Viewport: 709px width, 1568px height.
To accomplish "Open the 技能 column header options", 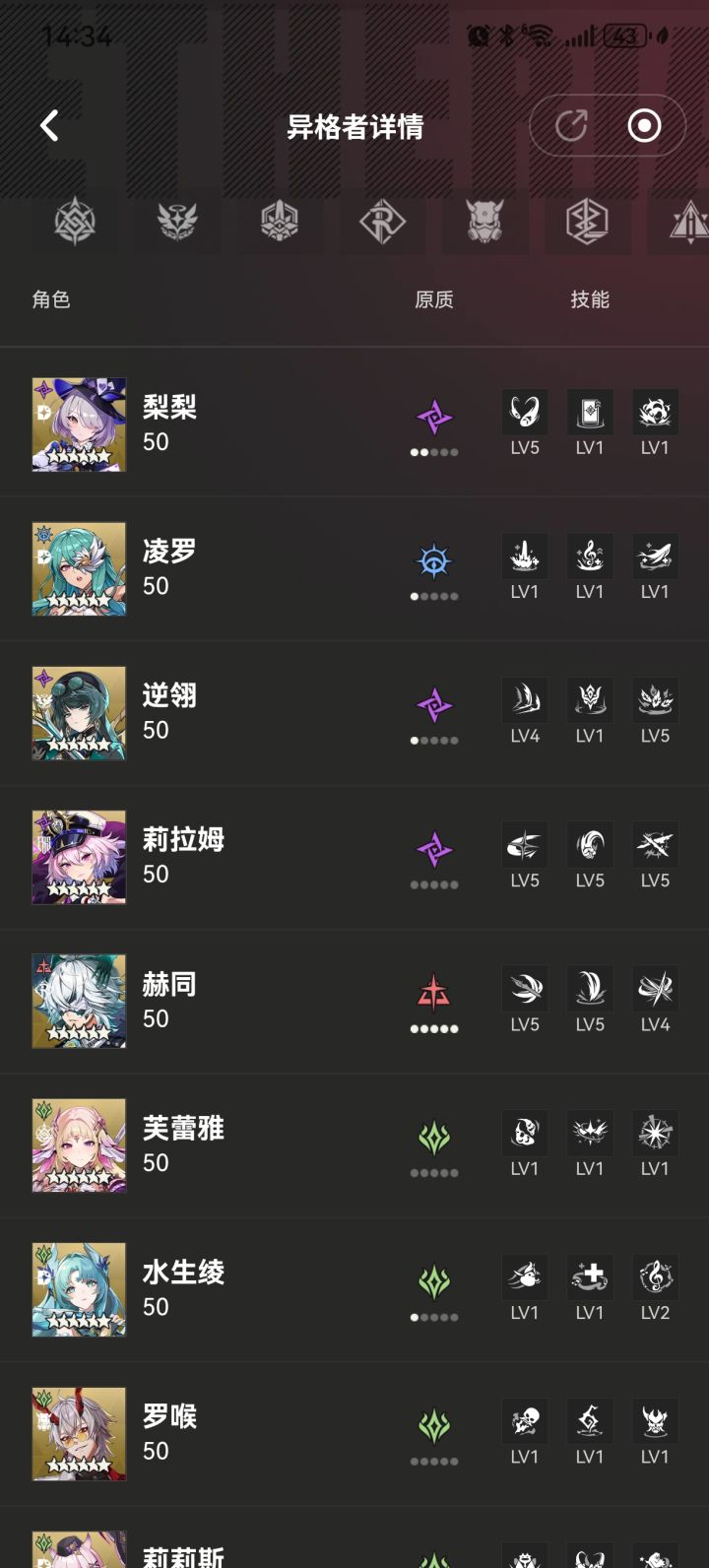I will pyautogui.click(x=590, y=298).
